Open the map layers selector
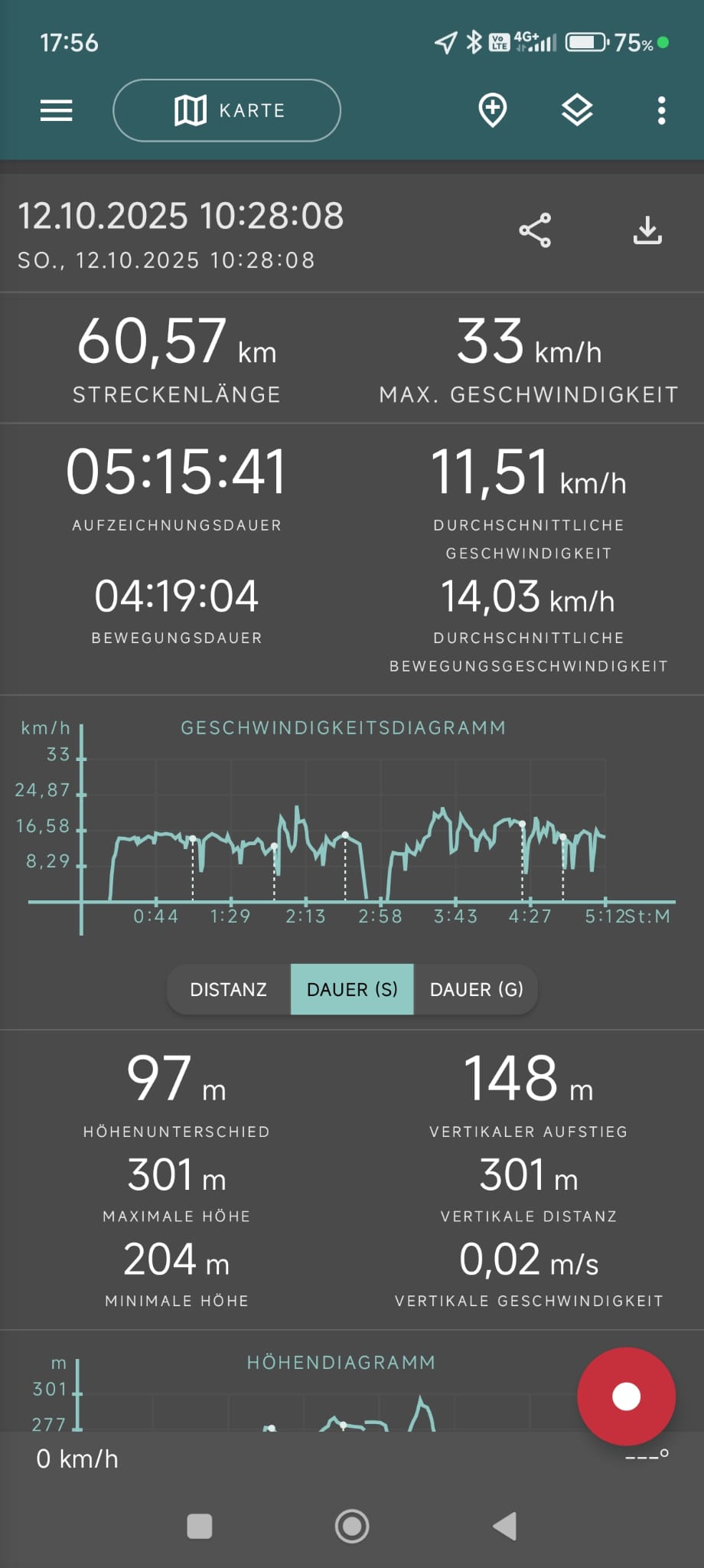Screen dimensions: 704x1568 pos(577,111)
